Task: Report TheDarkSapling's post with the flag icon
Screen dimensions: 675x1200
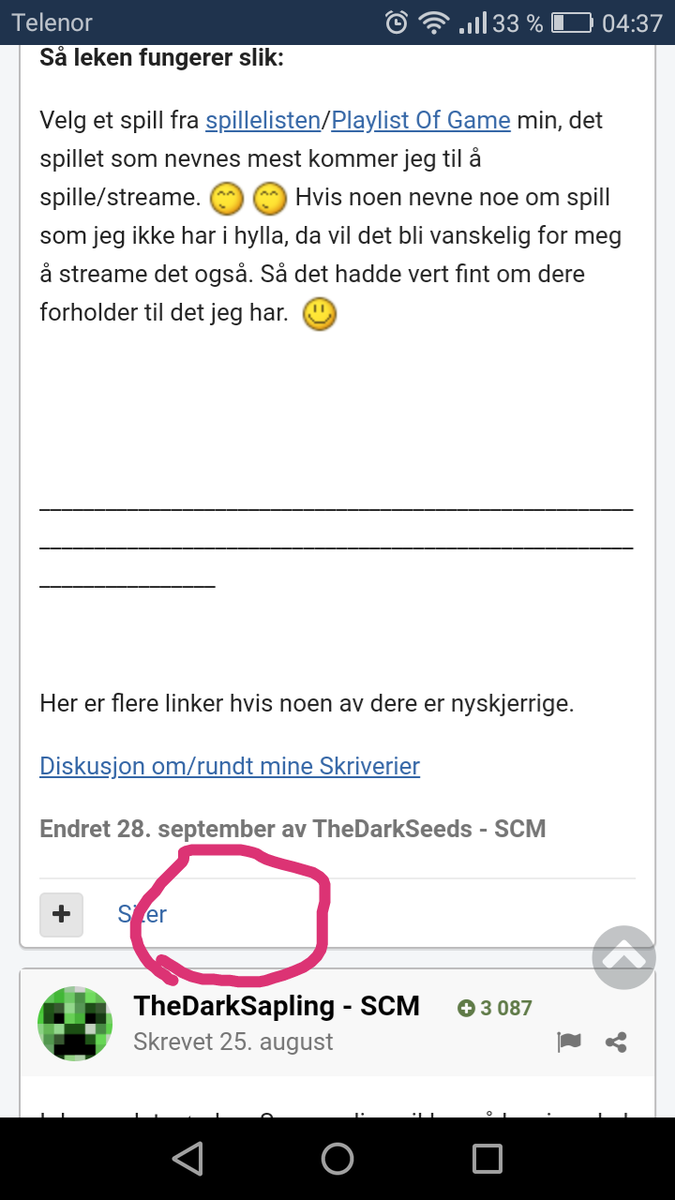Action: click(x=569, y=1042)
